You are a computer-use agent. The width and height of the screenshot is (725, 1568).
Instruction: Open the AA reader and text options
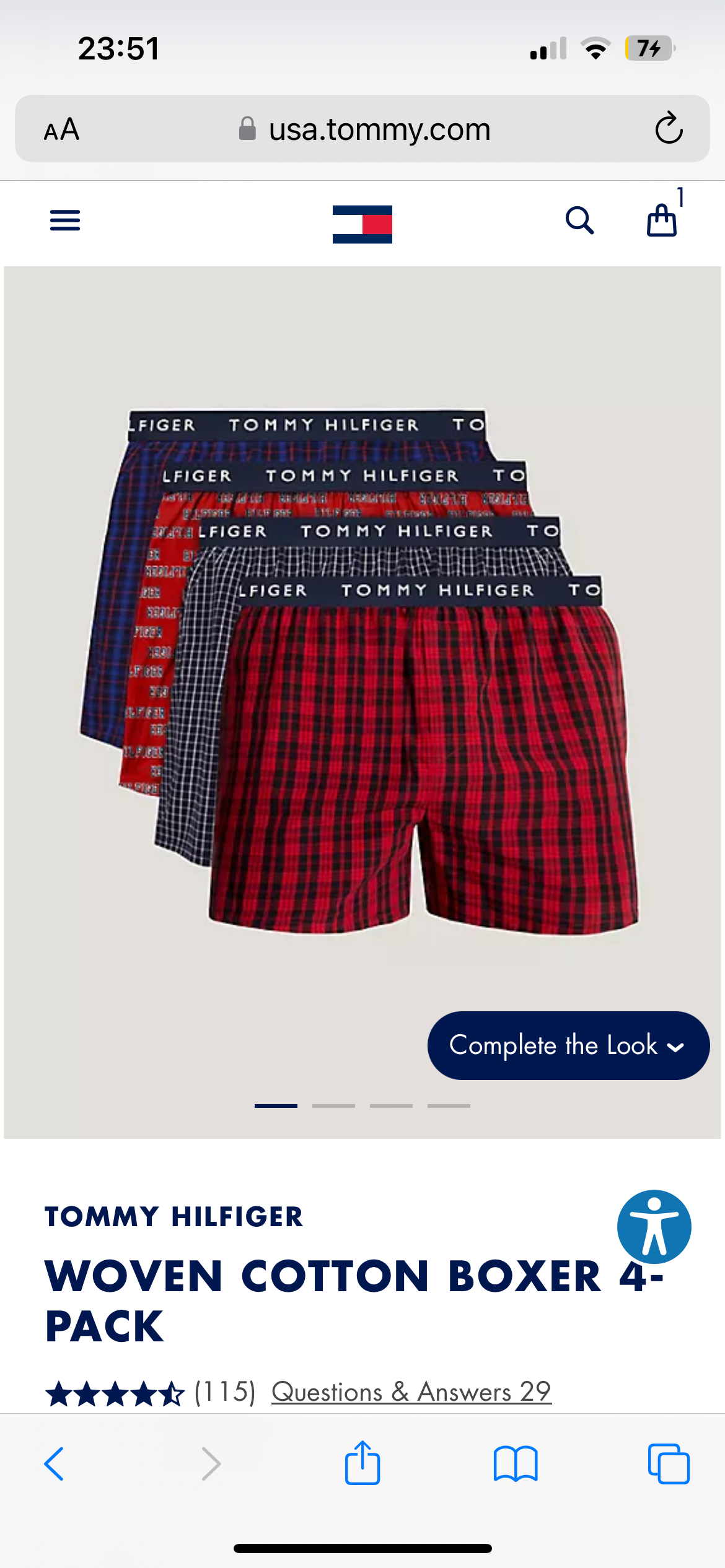tap(61, 129)
